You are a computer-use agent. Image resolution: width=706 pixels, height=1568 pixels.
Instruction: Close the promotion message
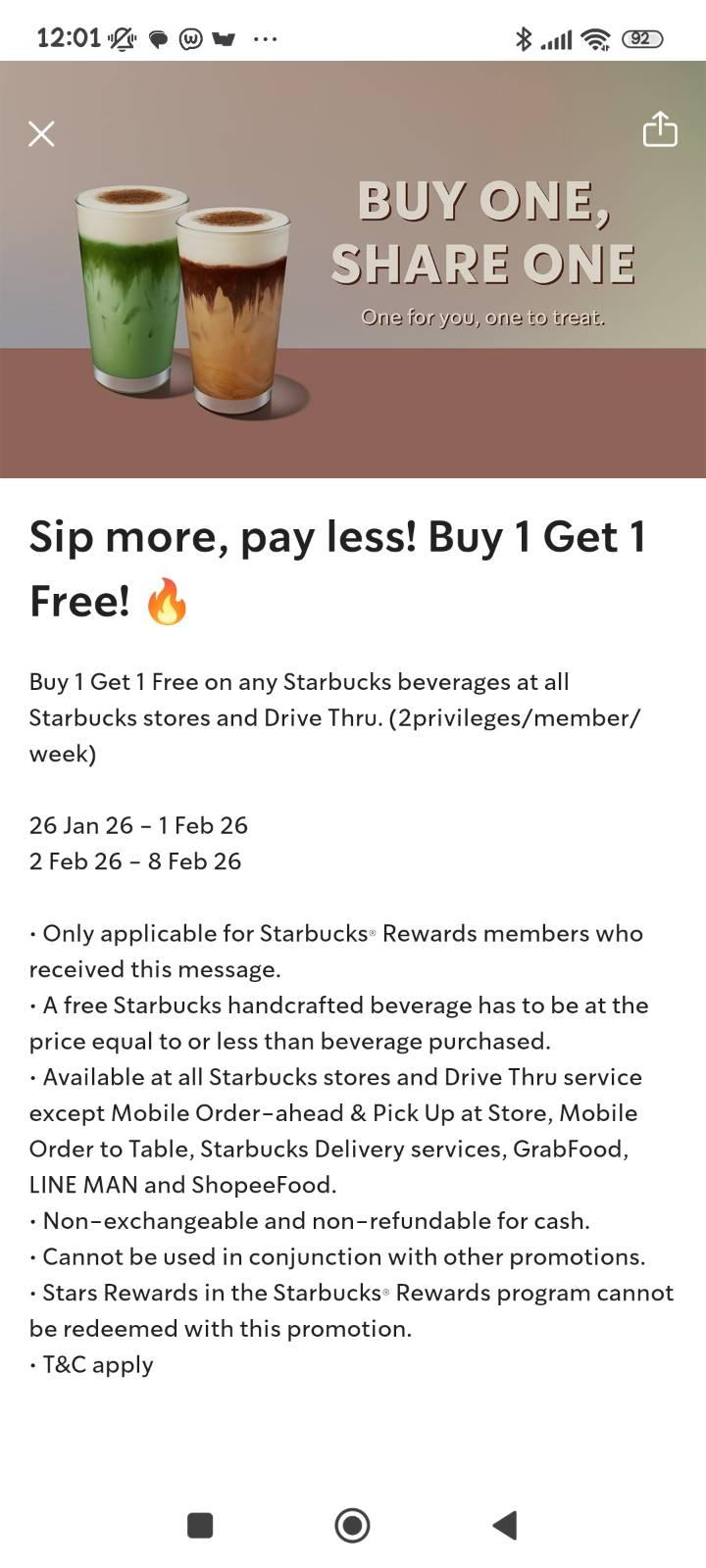(41, 133)
